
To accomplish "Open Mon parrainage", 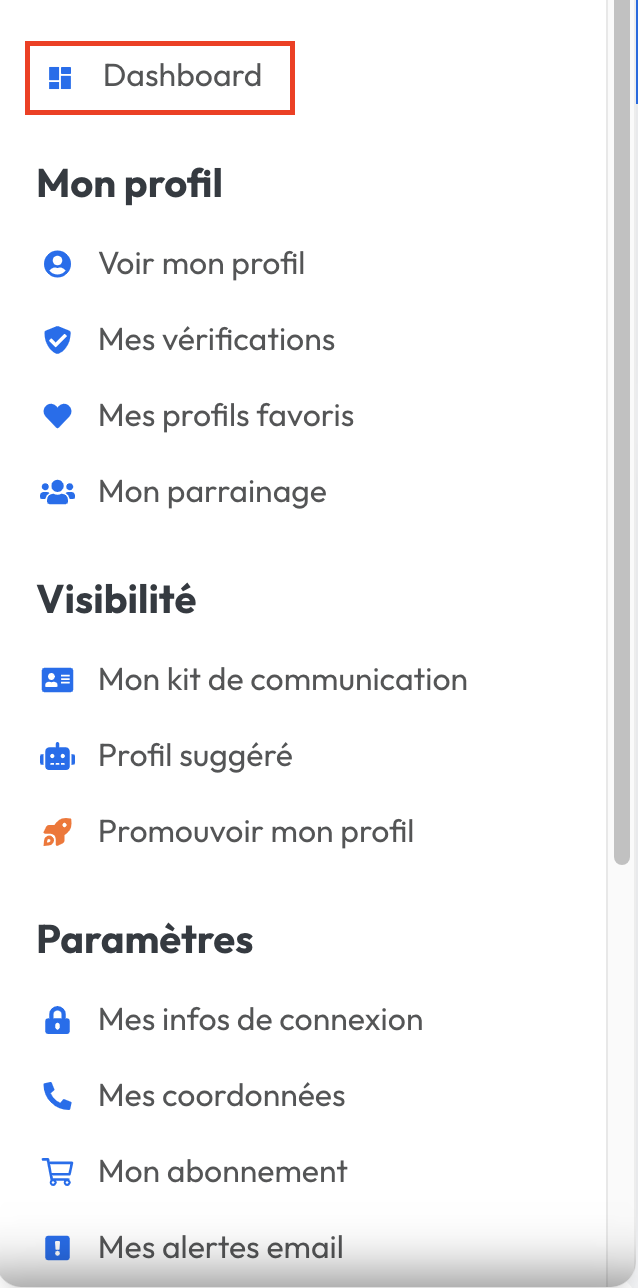I will pos(211,492).
